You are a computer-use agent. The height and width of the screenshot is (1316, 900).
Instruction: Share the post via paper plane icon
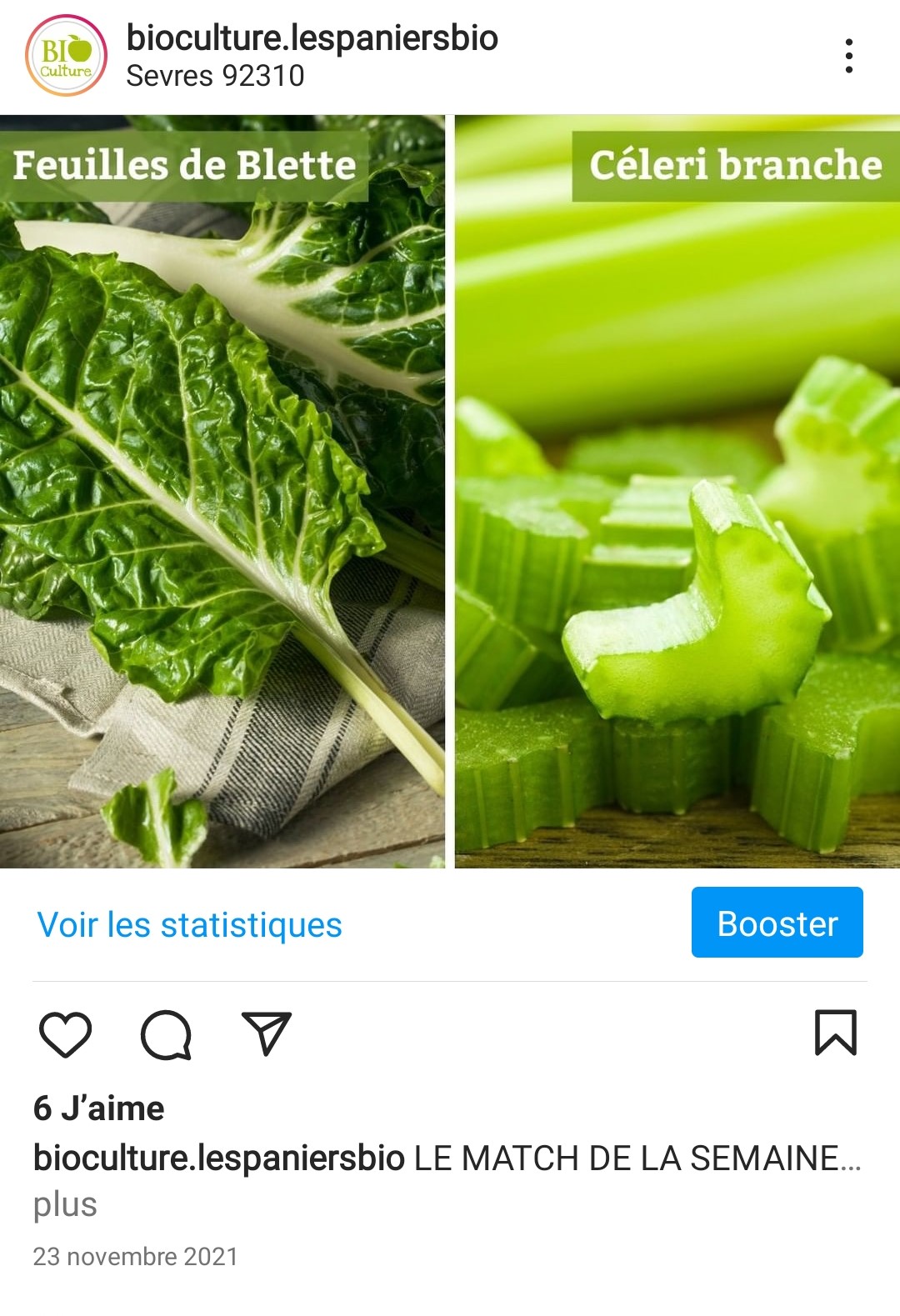(266, 1033)
